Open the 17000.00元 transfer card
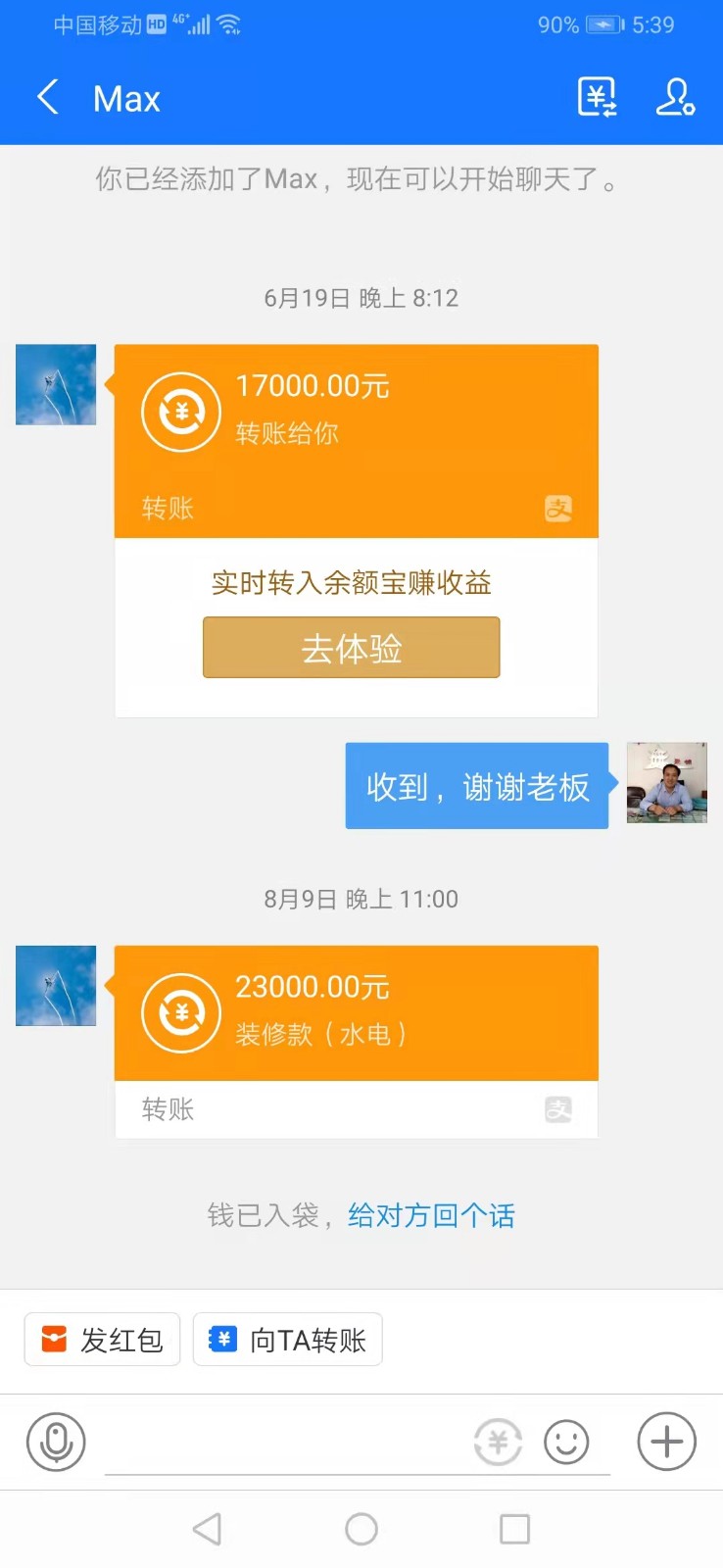This screenshot has height=1568, width=723. tap(356, 440)
